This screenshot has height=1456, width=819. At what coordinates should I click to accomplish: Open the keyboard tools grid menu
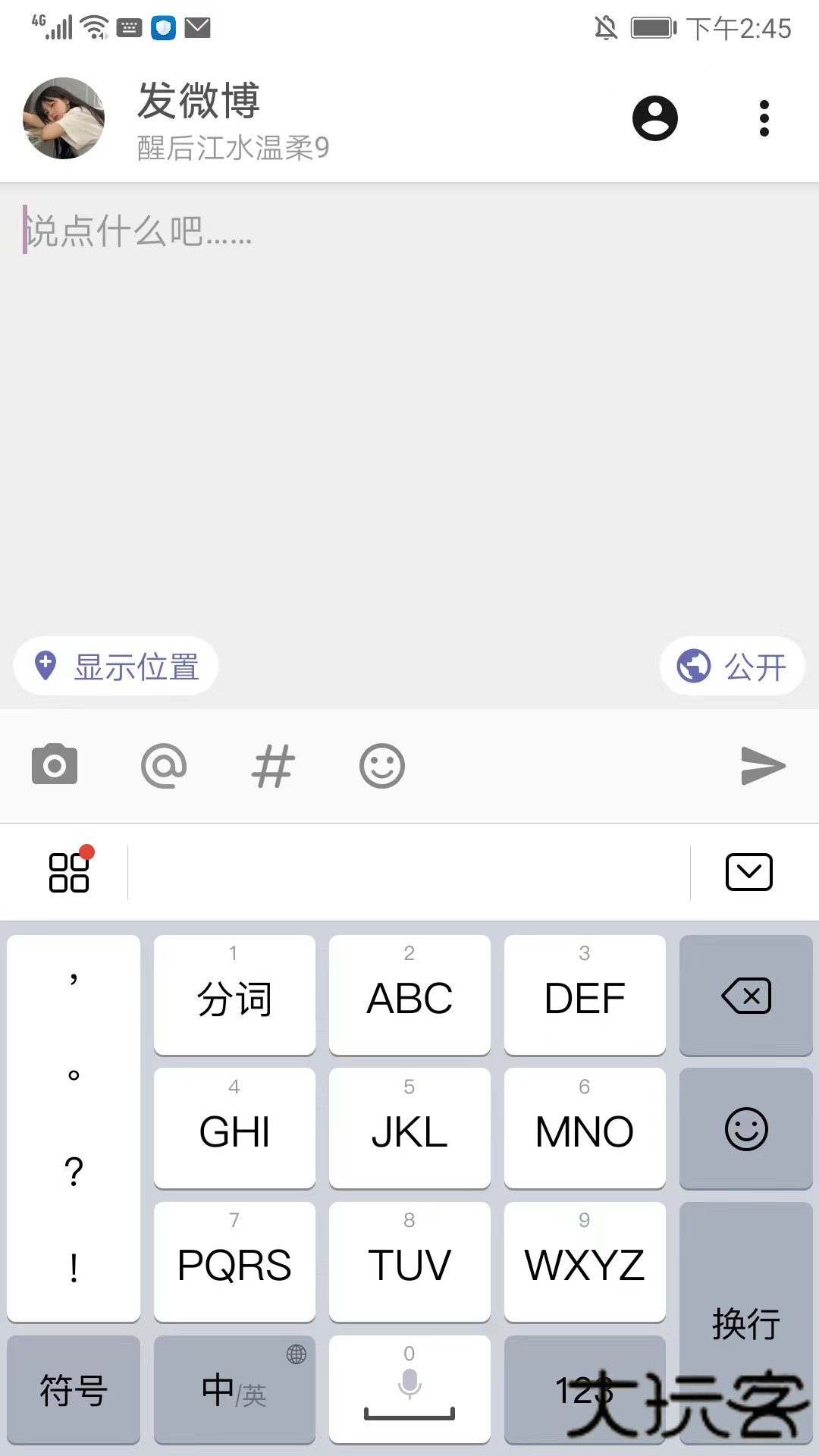pos(69,872)
